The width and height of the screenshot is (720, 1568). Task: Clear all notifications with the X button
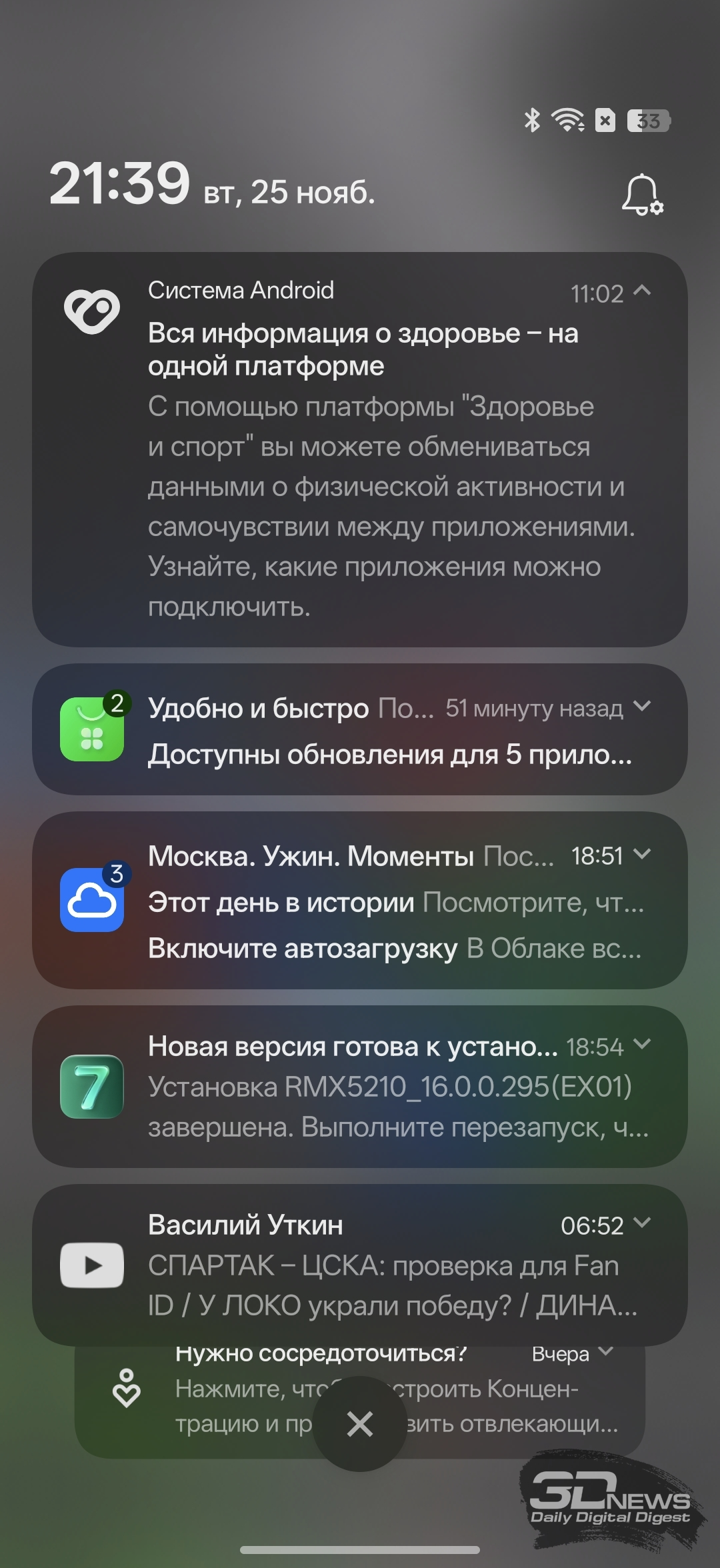[x=360, y=1424]
